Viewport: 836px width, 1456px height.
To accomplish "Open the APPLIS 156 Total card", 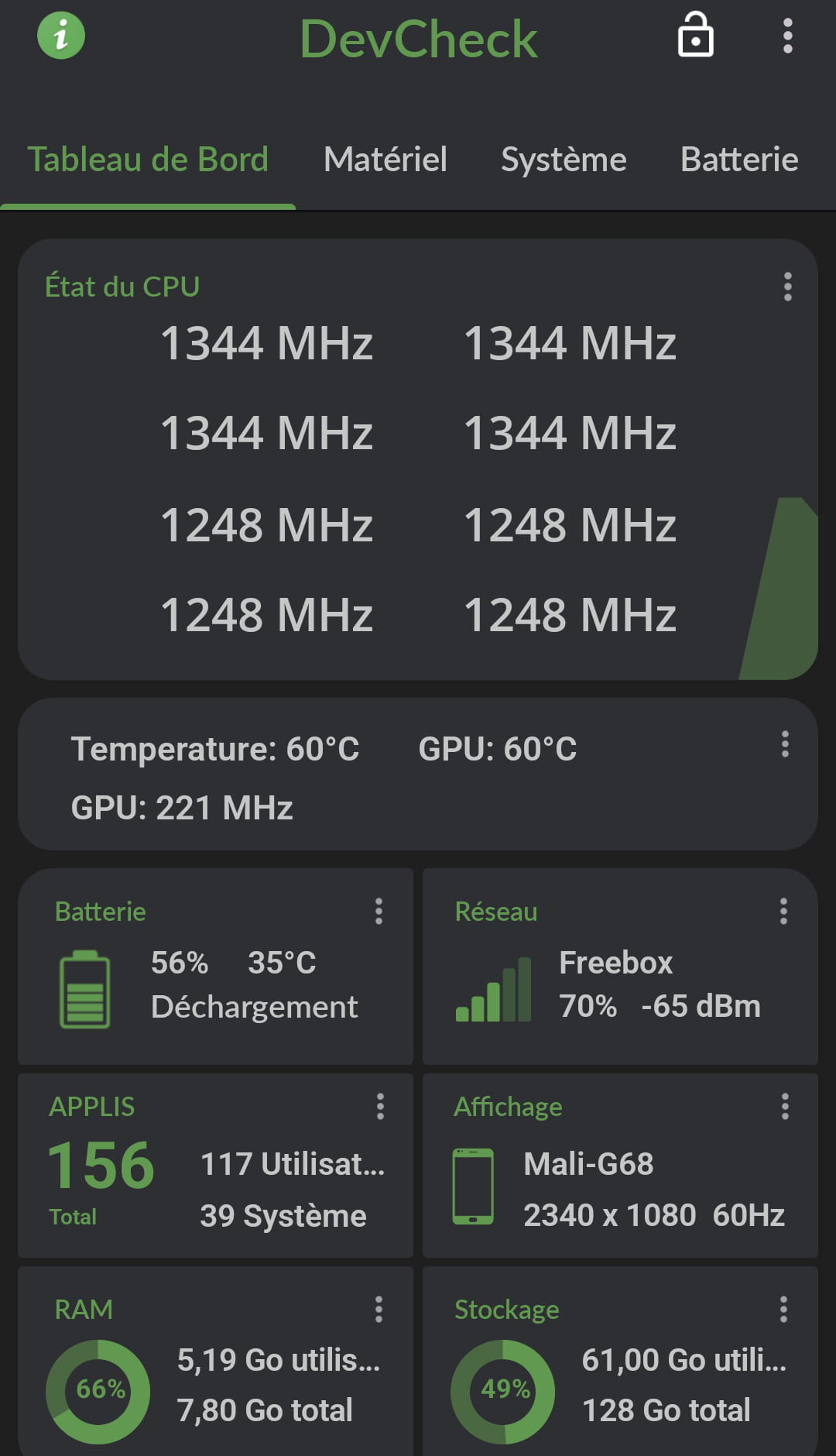I will point(215,1166).
